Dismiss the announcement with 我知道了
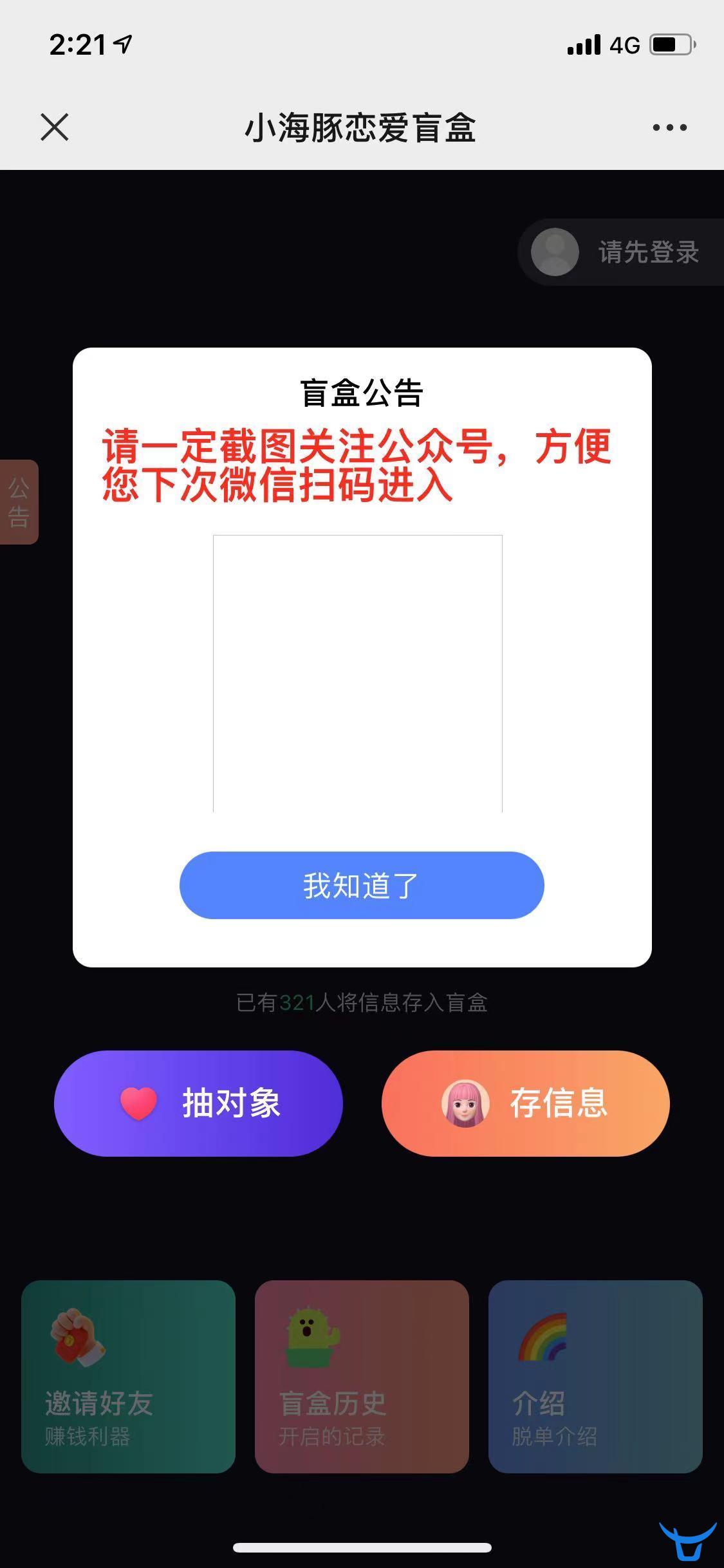The width and height of the screenshot is (724, 1568). click(362, 885)
